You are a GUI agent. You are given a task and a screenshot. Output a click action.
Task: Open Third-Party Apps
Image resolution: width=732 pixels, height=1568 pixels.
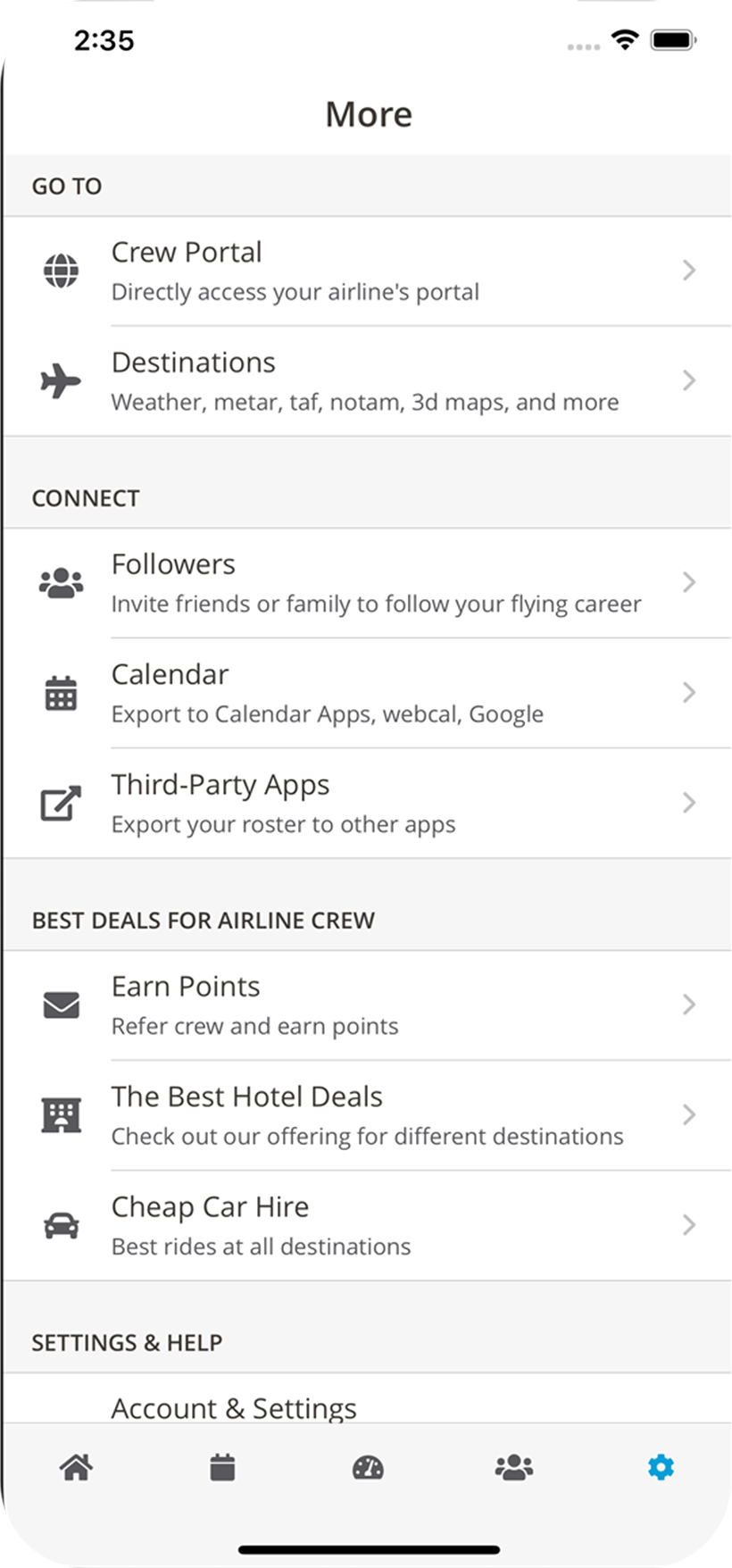pos(367,804)
